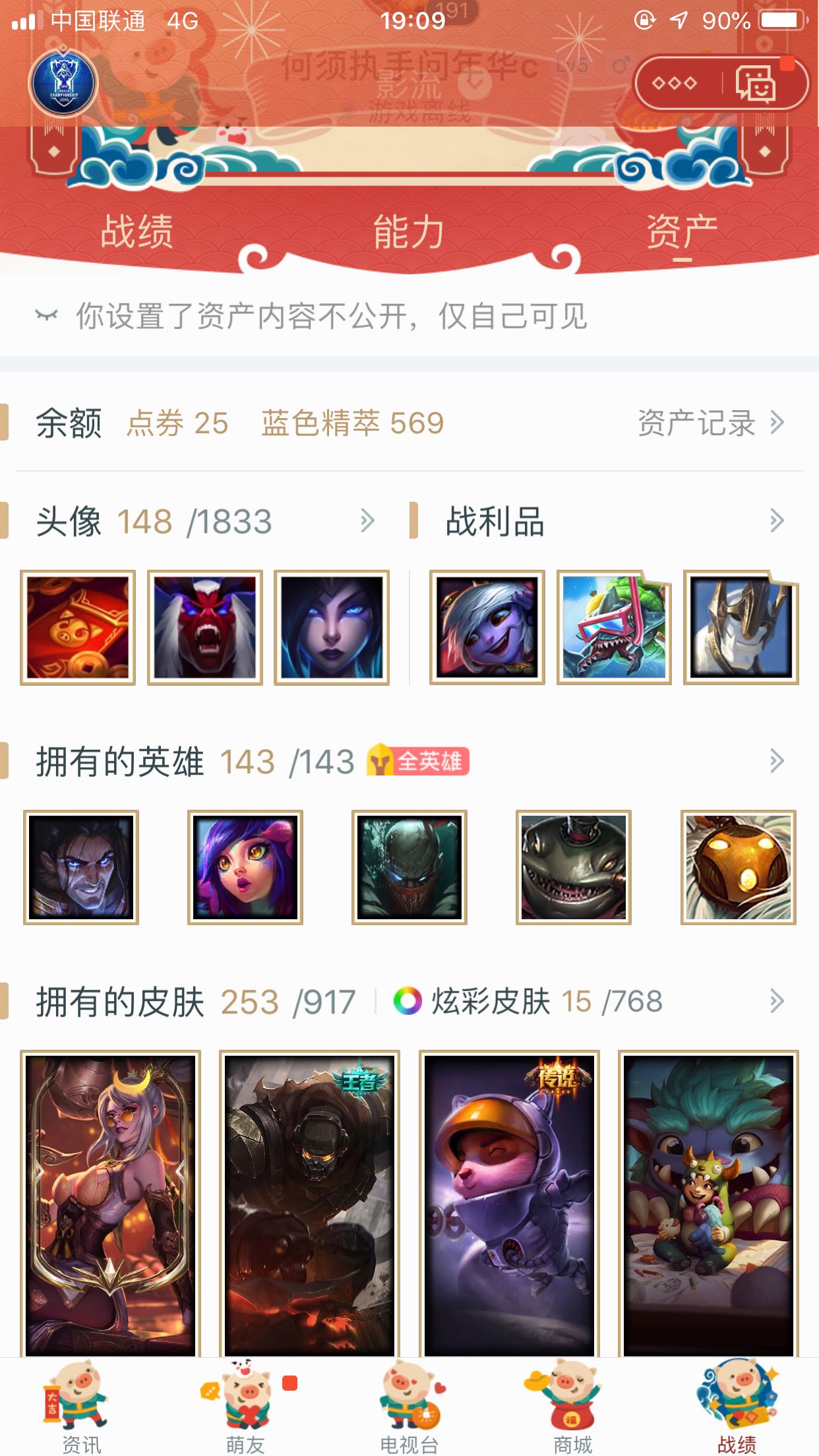Select the 资产 tab
The height and width of the screenshot is (1456, 819).
pos(681,232)
